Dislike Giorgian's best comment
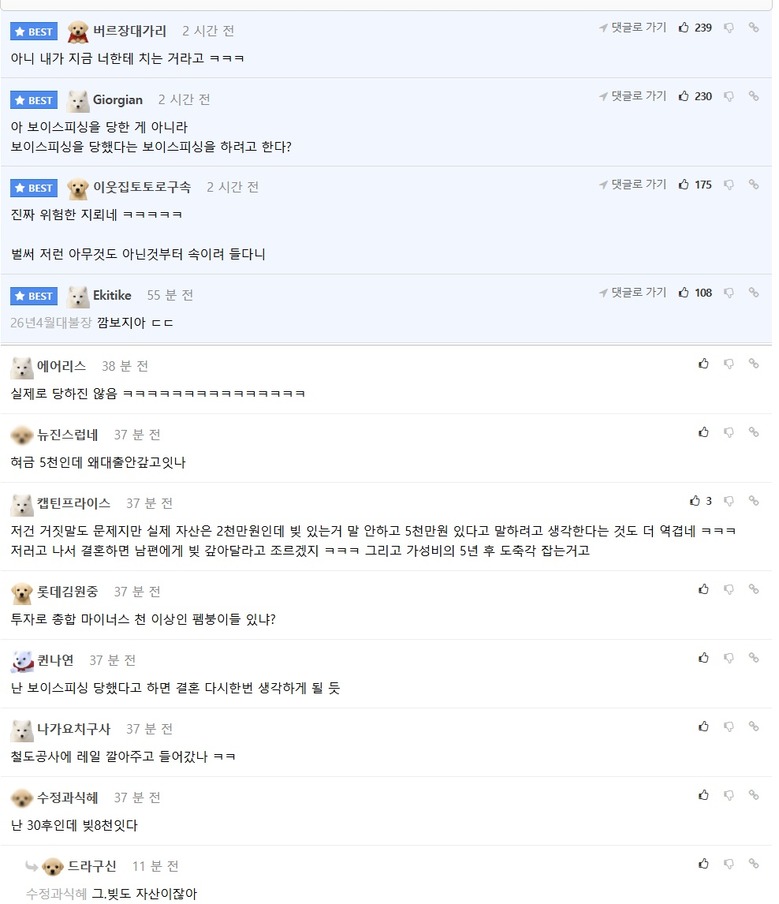This screenshot has height=904, width=779. tap(729, 96)
